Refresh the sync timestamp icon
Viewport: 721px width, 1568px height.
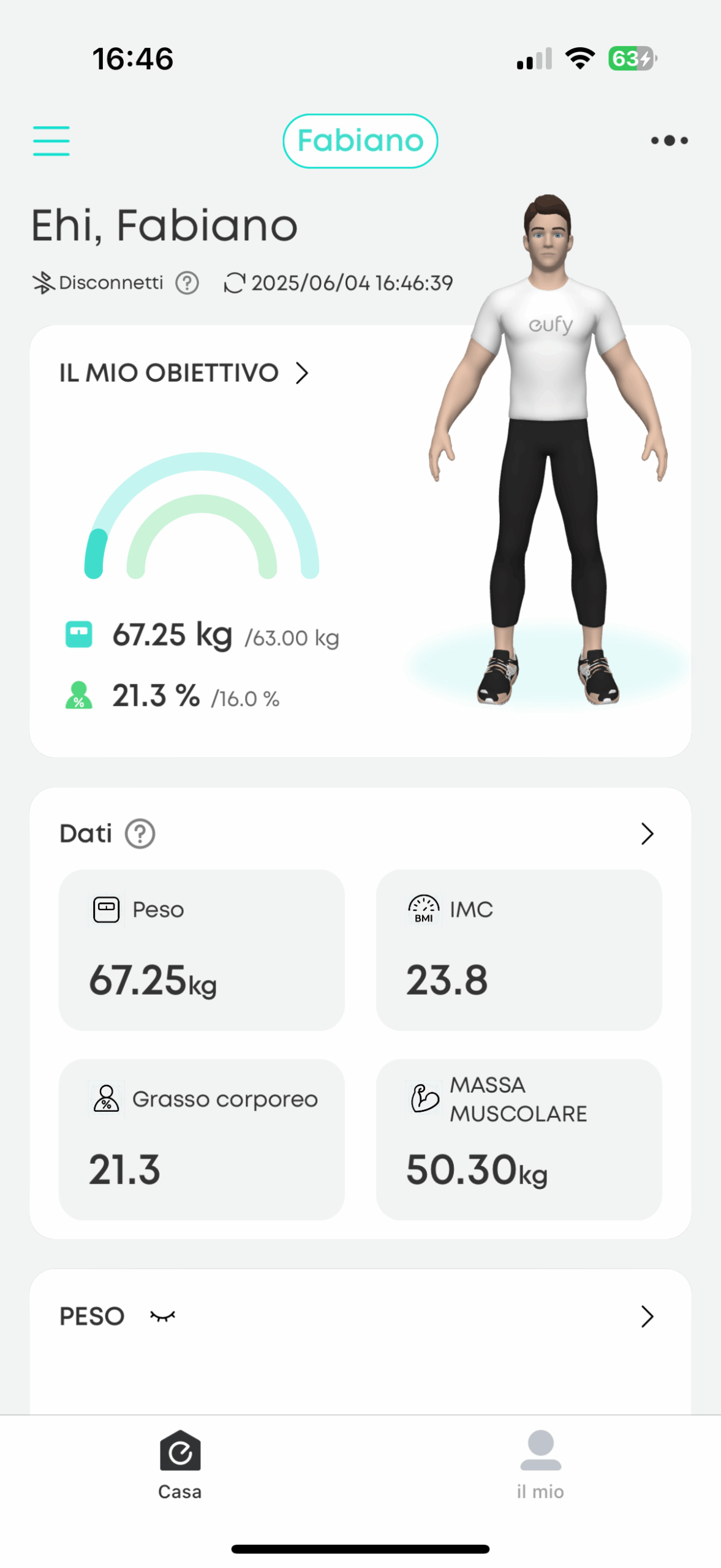234,283
